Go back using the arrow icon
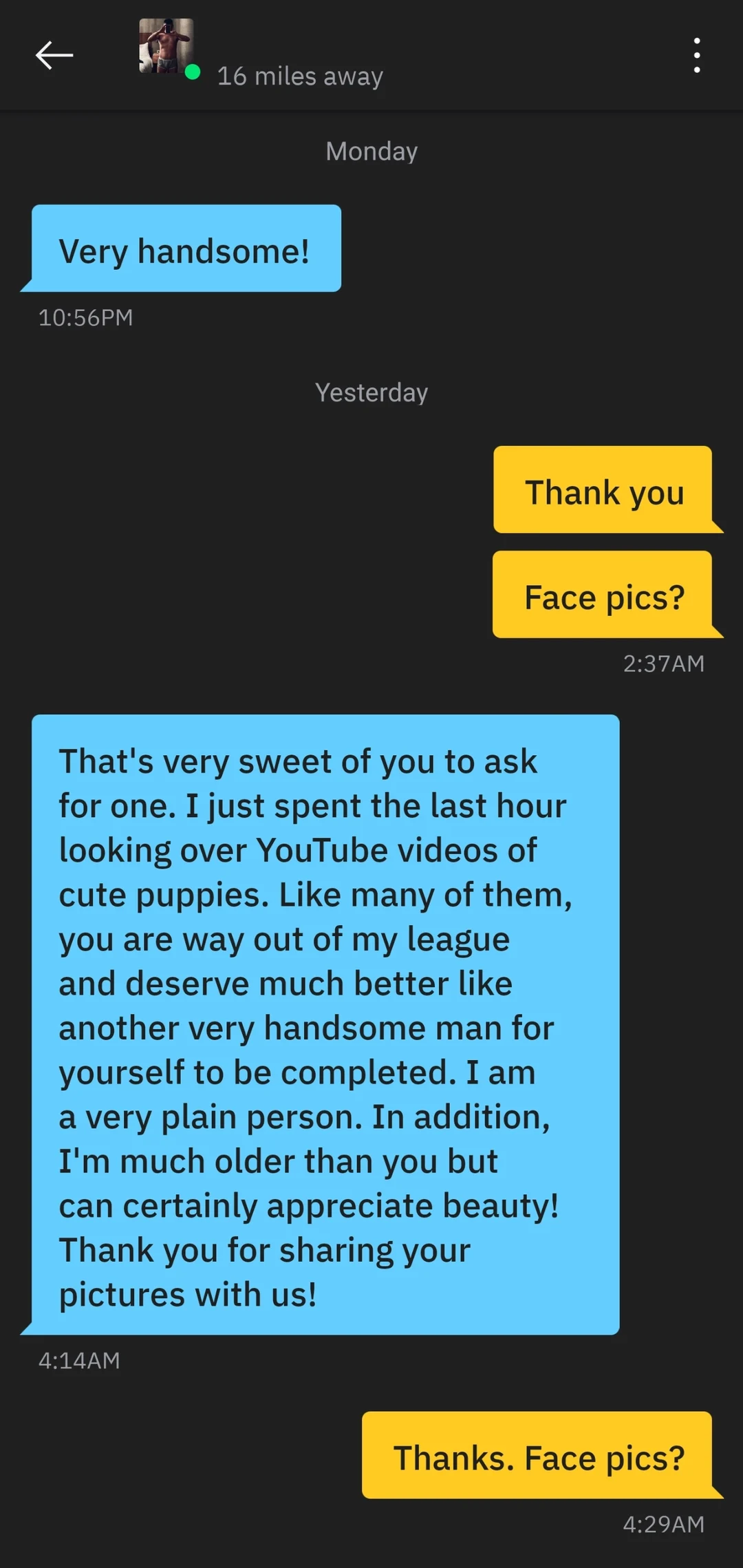 tap(54, 55)
